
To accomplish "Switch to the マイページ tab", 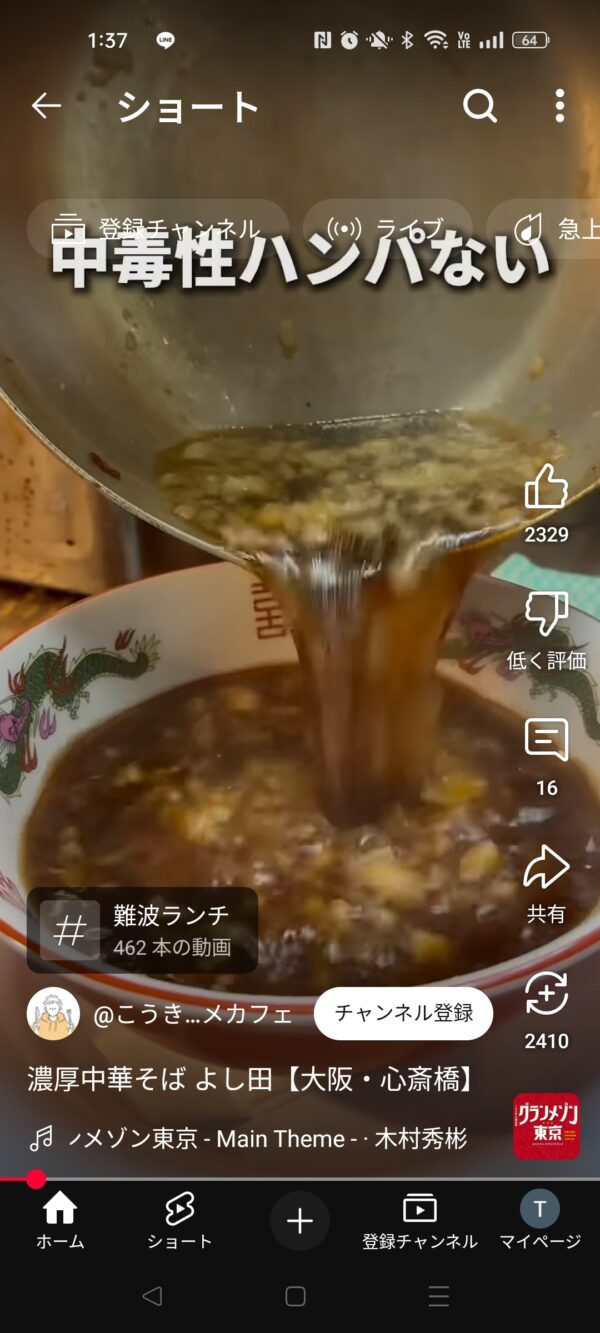I will tap(540, 1221).
